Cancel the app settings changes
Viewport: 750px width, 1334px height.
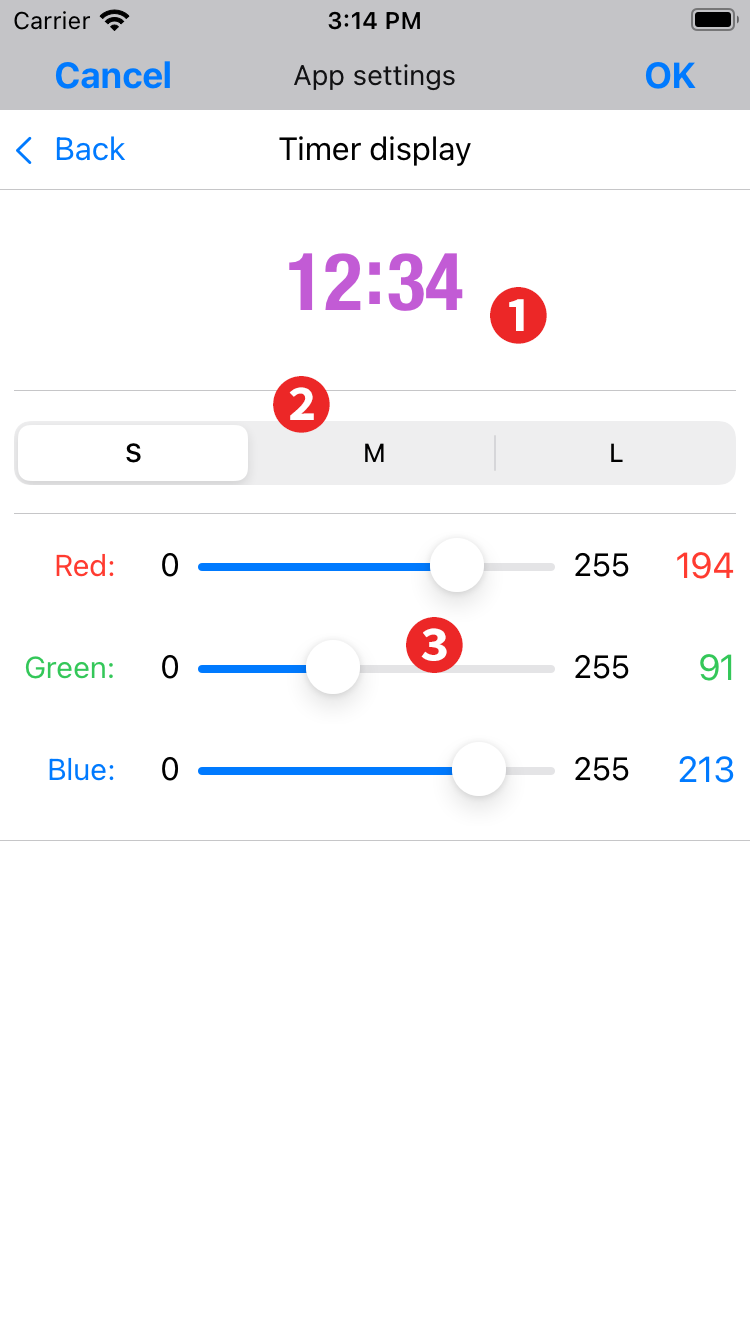(x=113, y=76)
